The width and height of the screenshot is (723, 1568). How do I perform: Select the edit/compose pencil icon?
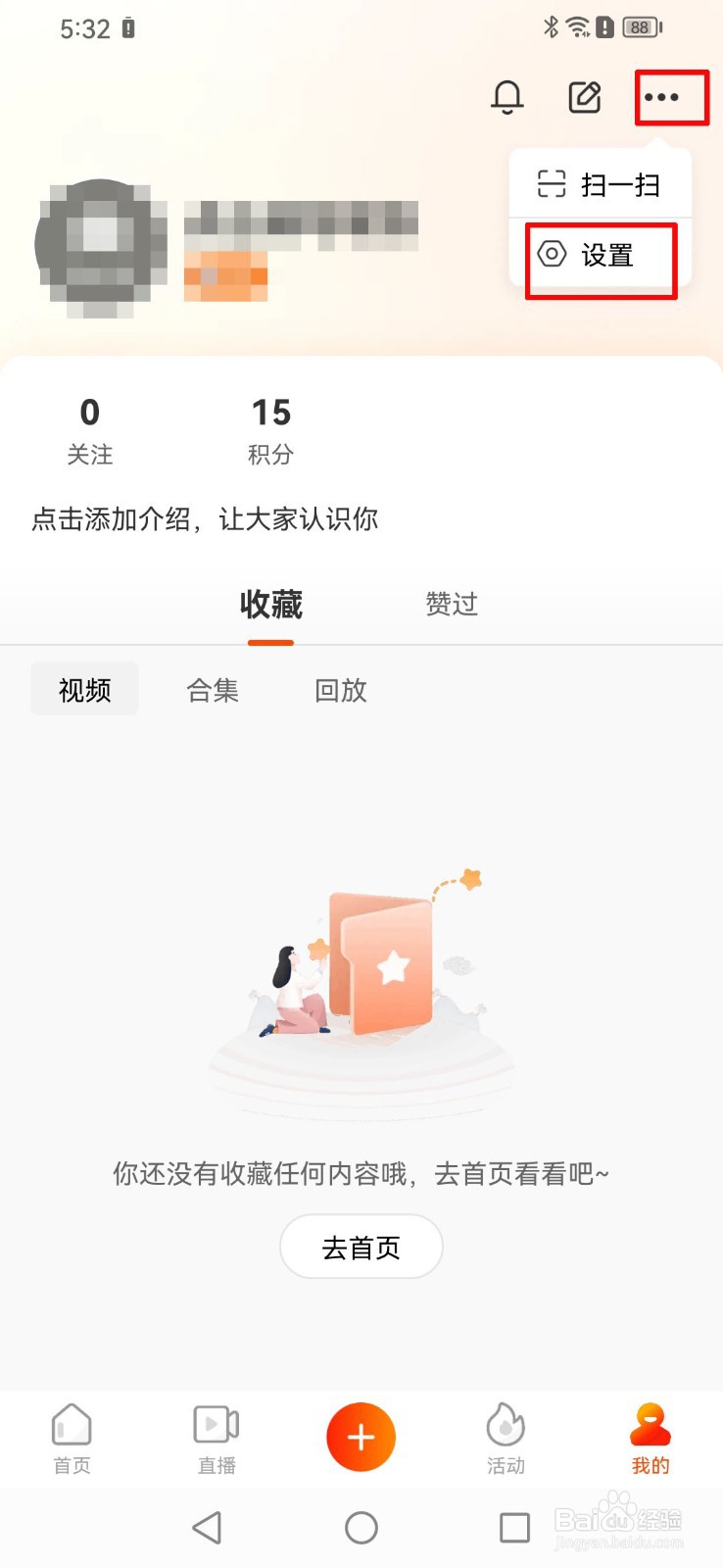(585, 97)
